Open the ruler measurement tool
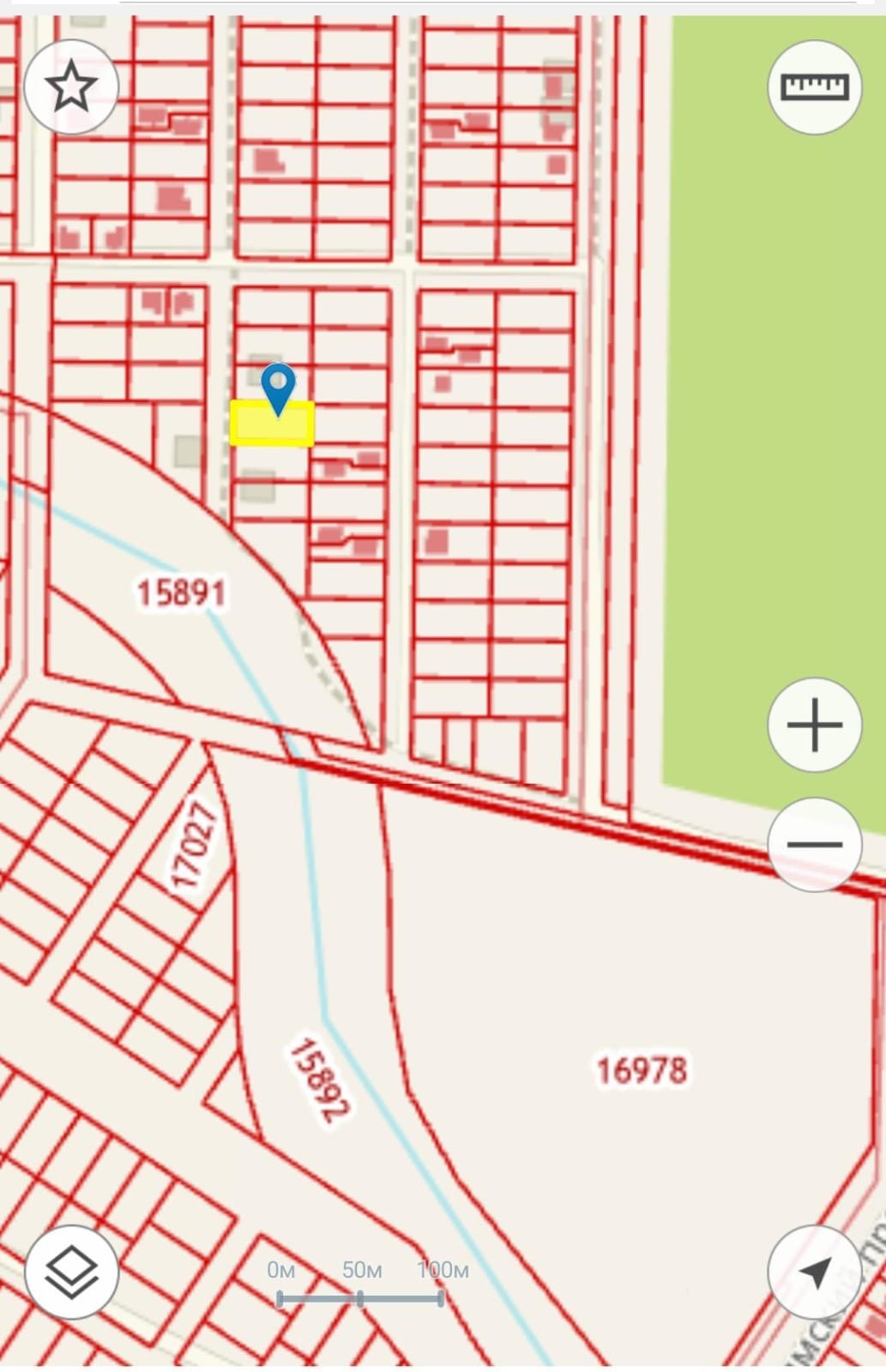The image size is (886, 1372). coord(814,87)
